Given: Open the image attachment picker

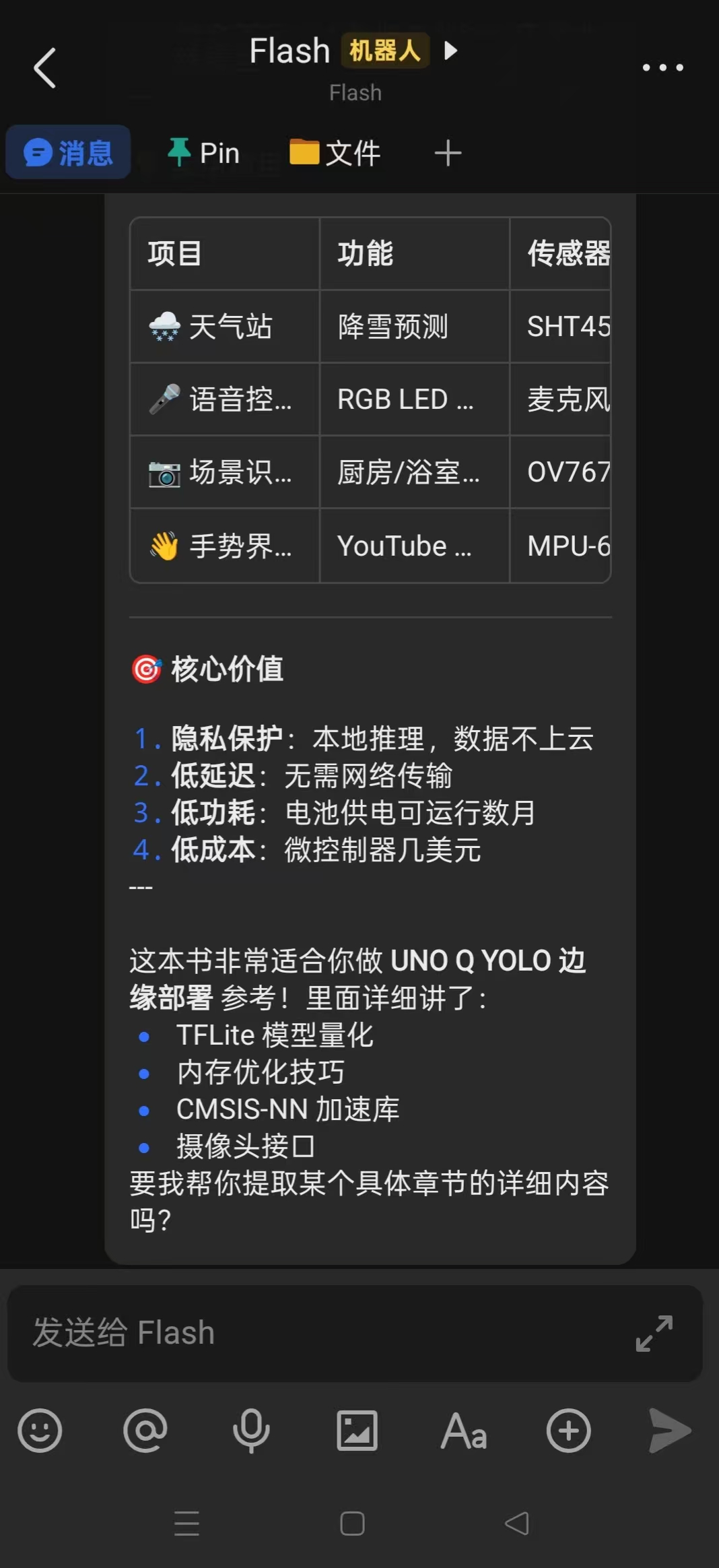Looking at the screenshot, I should tap(355, 1431).
